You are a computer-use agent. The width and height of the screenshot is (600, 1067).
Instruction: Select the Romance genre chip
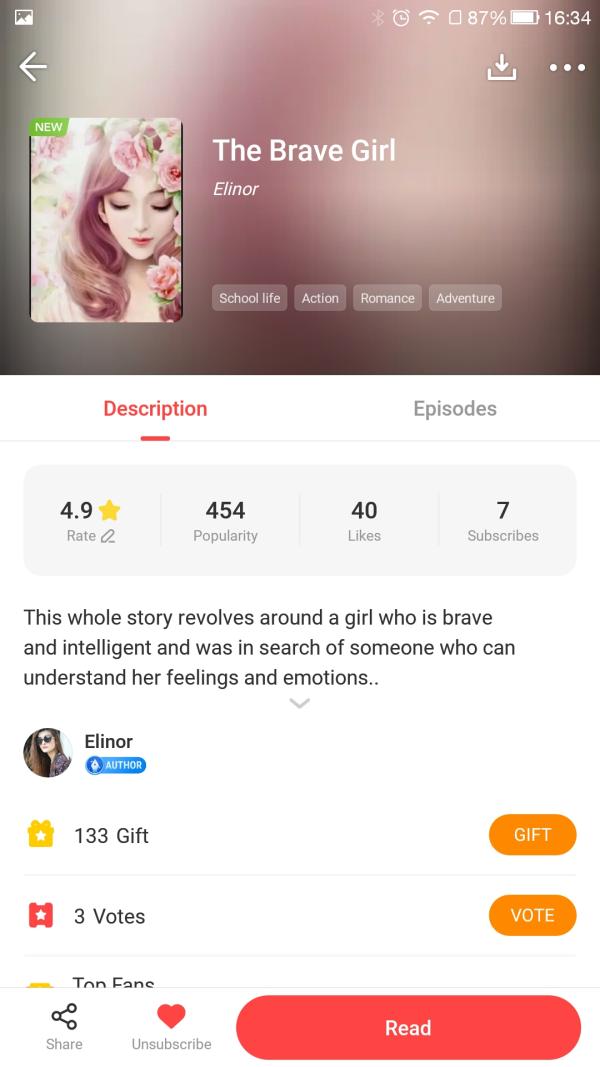(x=387, y=298)
